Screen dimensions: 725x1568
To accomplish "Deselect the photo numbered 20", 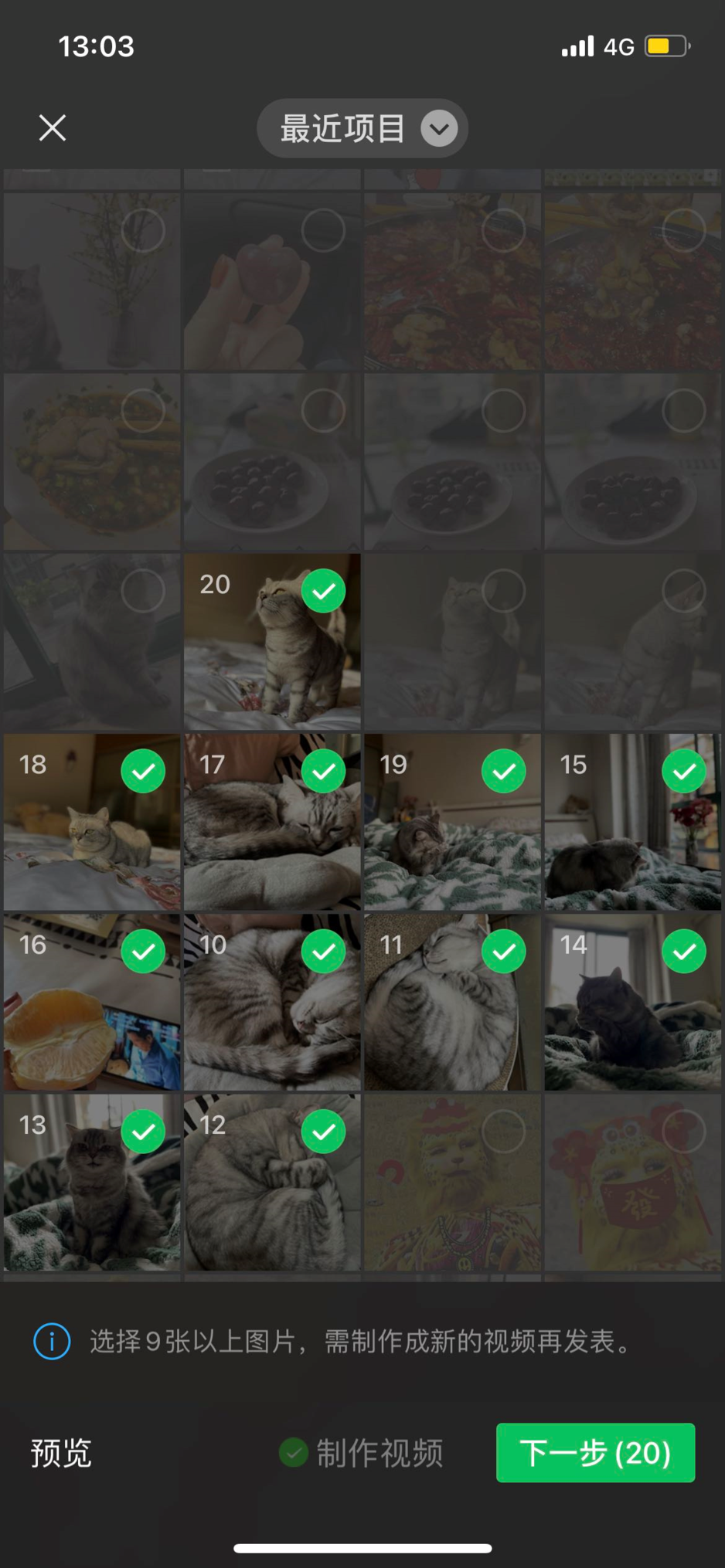I will pos(323,591).
